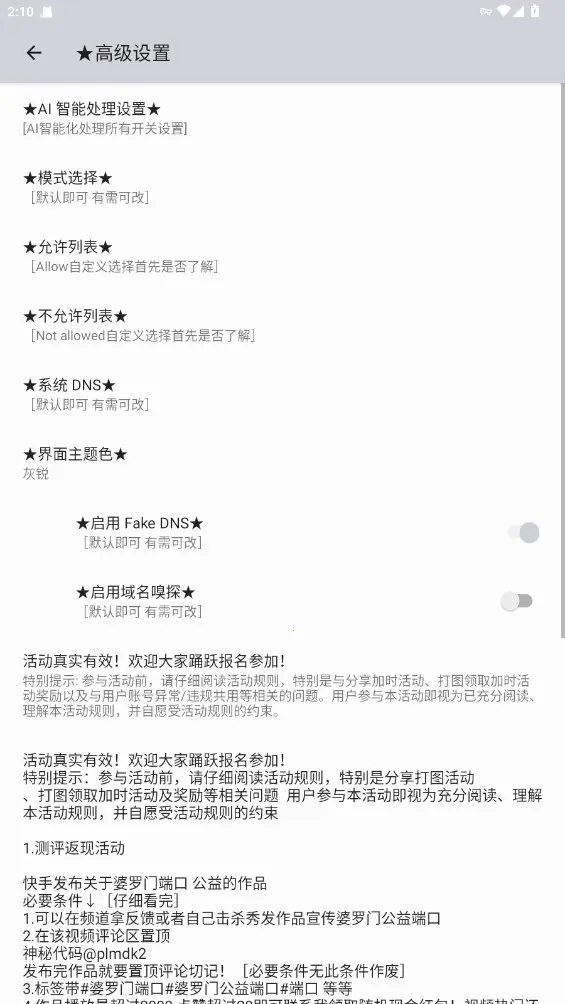This screenshot has height=1004, width=565.
Task: Open the ★允许列表★ row
Action: [x=280, y=256]
